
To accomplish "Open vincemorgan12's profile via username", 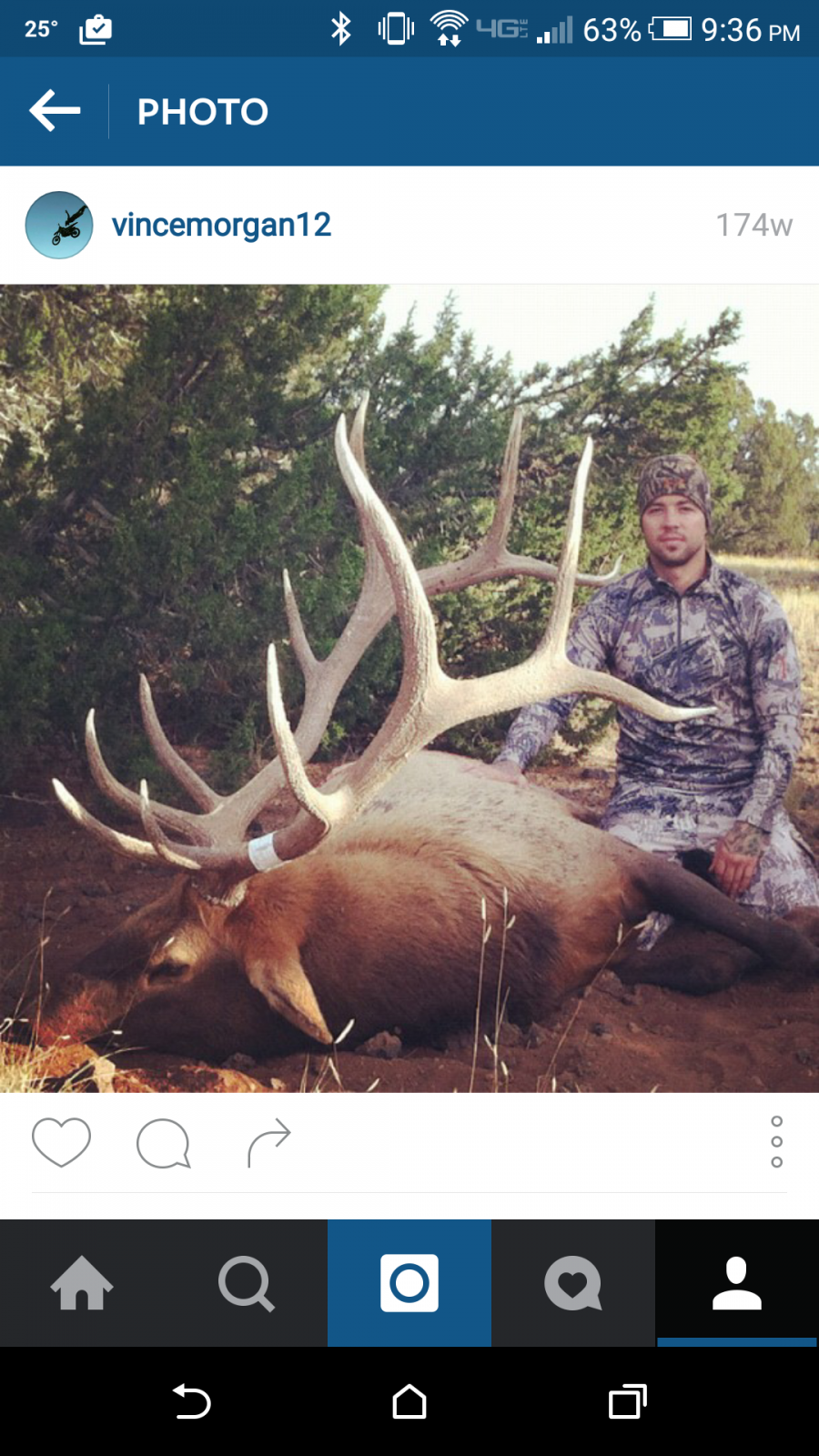I will tap(221, 225).
